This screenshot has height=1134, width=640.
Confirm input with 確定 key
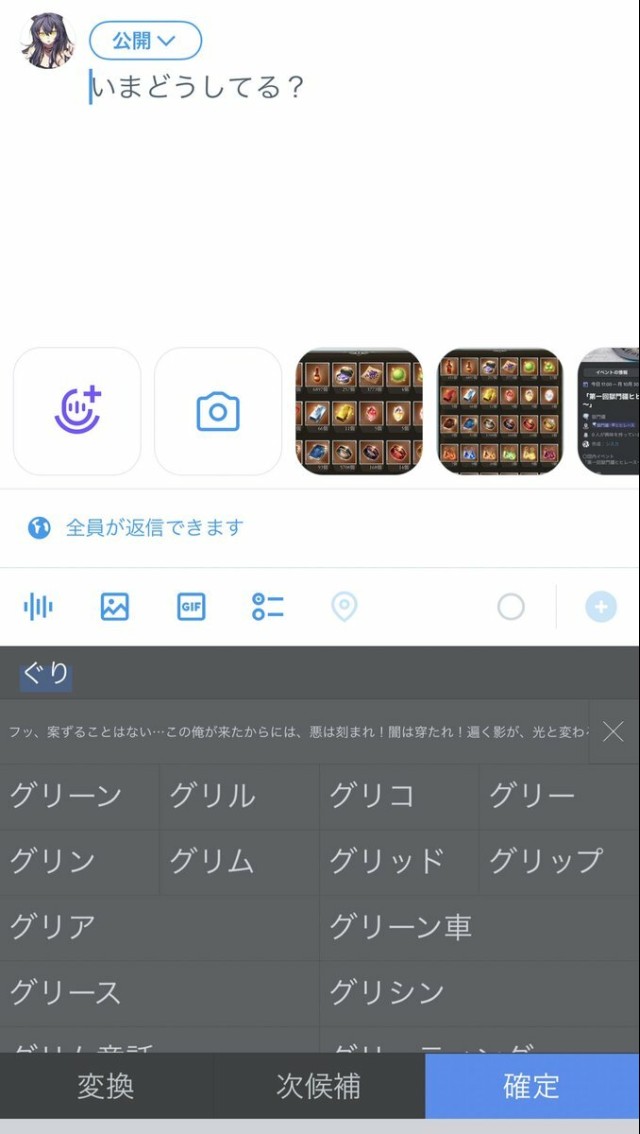(532, 1086)
